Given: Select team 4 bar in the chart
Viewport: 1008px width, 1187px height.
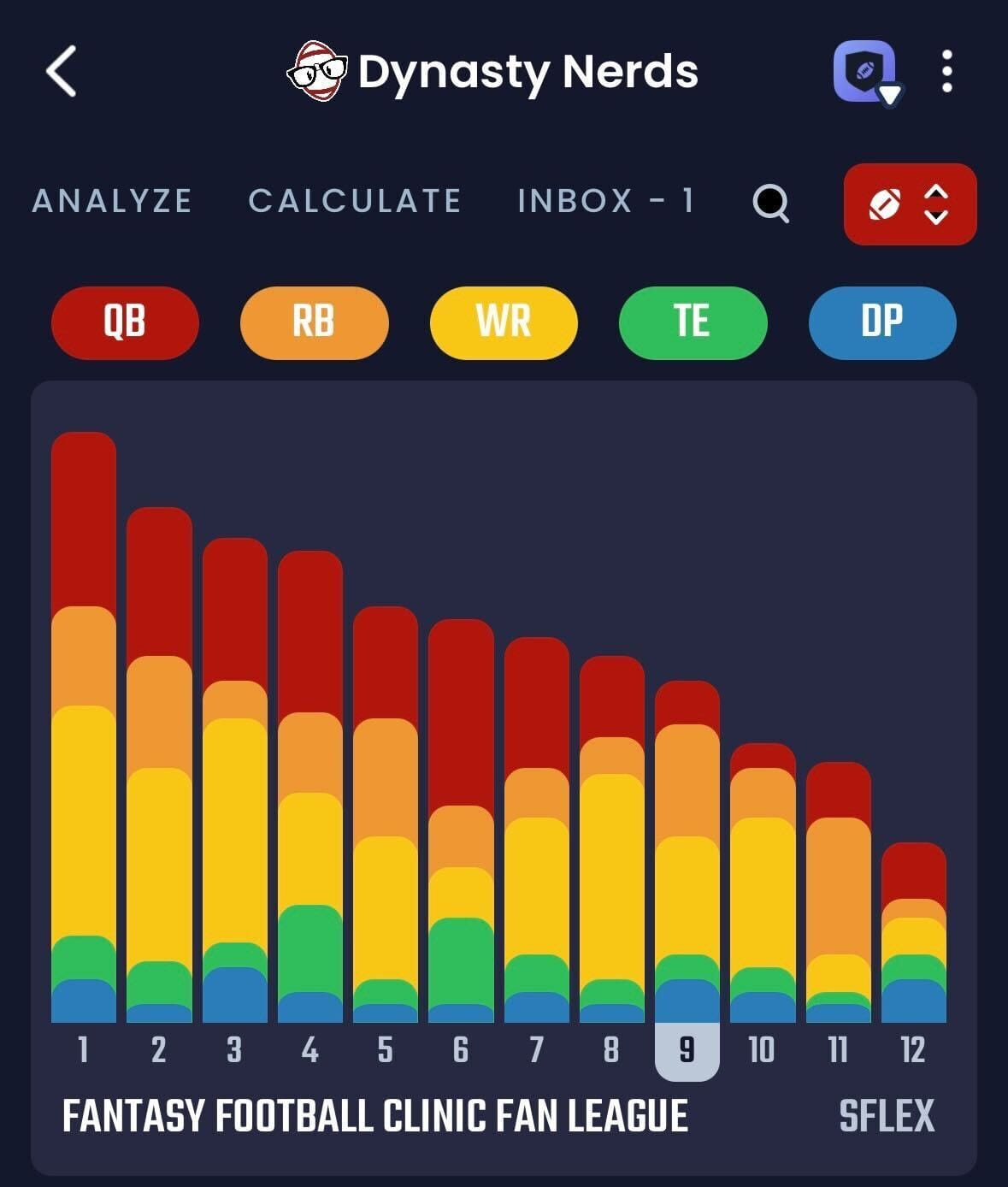Looking at the screenshot, I should [x=310, y=787].
